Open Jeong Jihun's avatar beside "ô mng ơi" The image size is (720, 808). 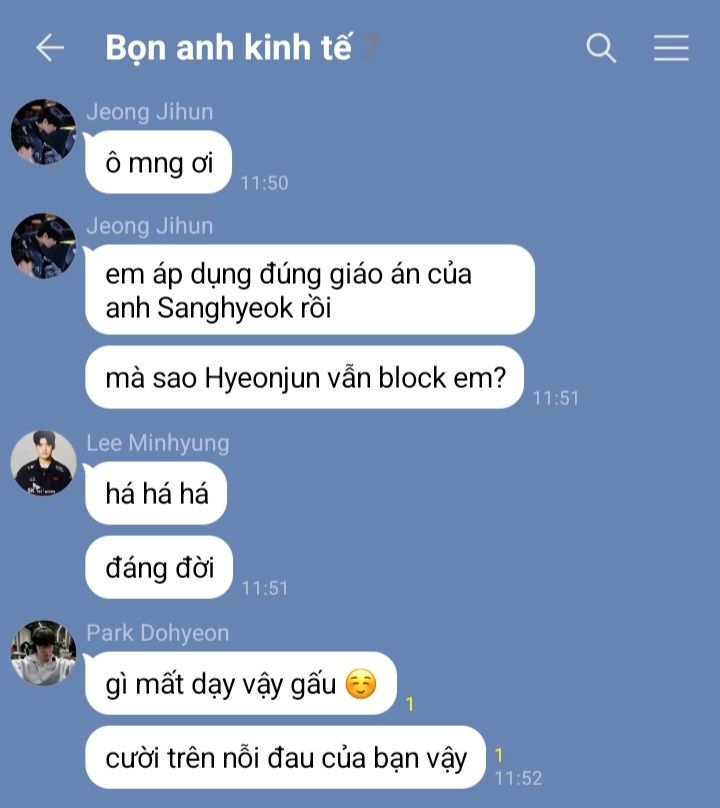point(44,132)
